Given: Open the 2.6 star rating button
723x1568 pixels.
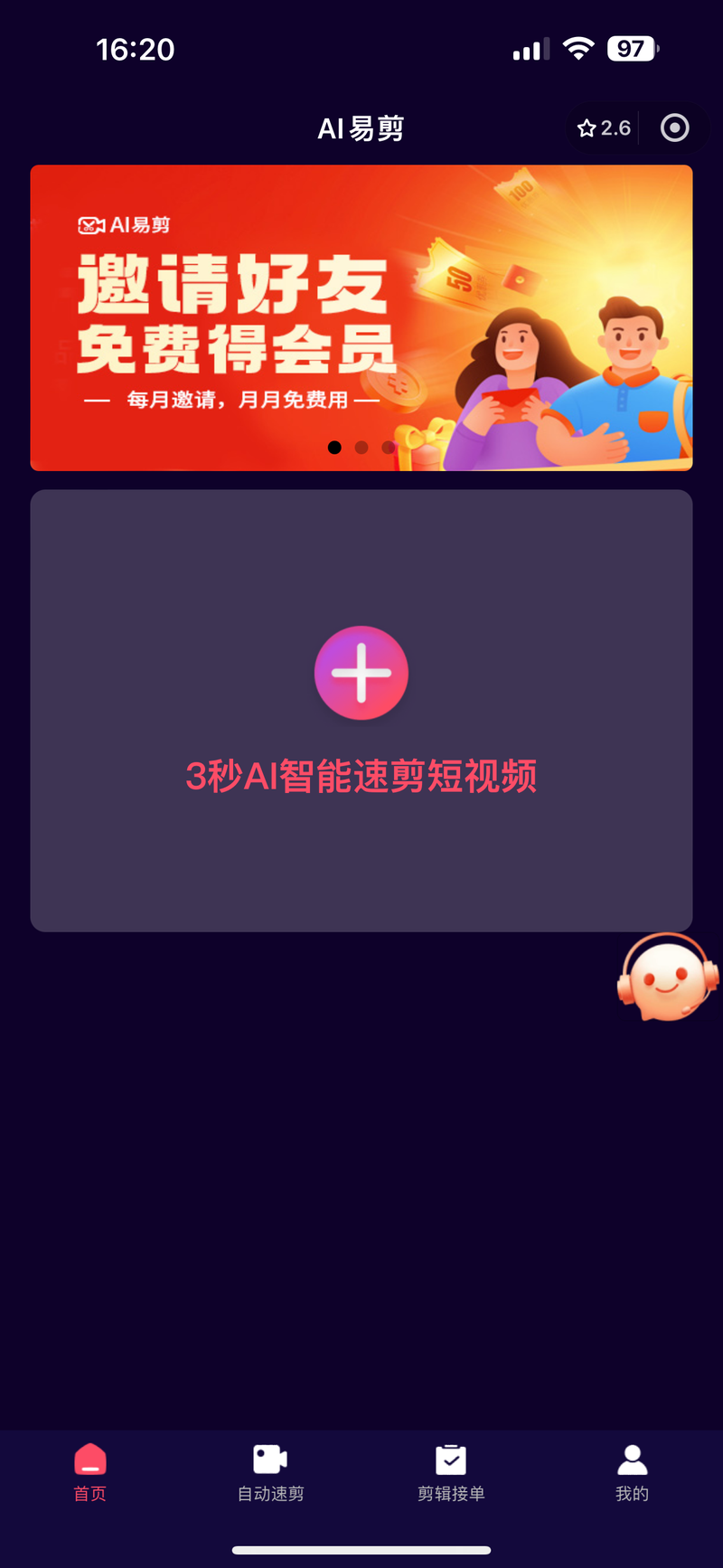Looking at the screenshot, I should click(604, 128).
